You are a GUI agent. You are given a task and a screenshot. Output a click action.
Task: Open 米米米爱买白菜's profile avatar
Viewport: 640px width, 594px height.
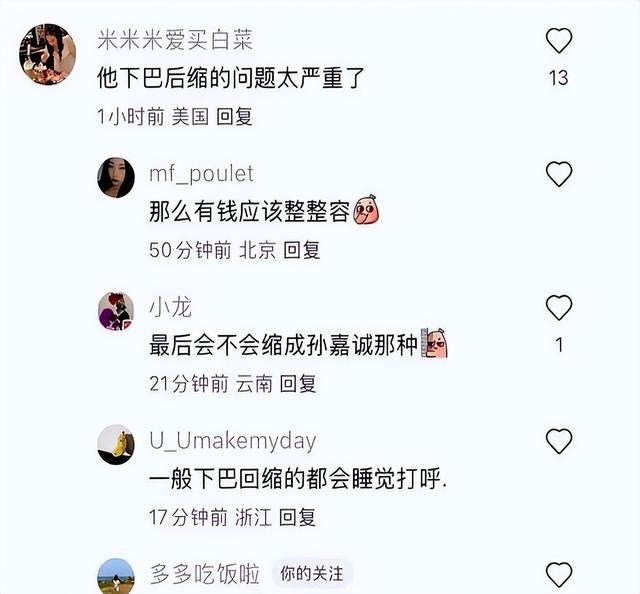click(x=47, y=54)
